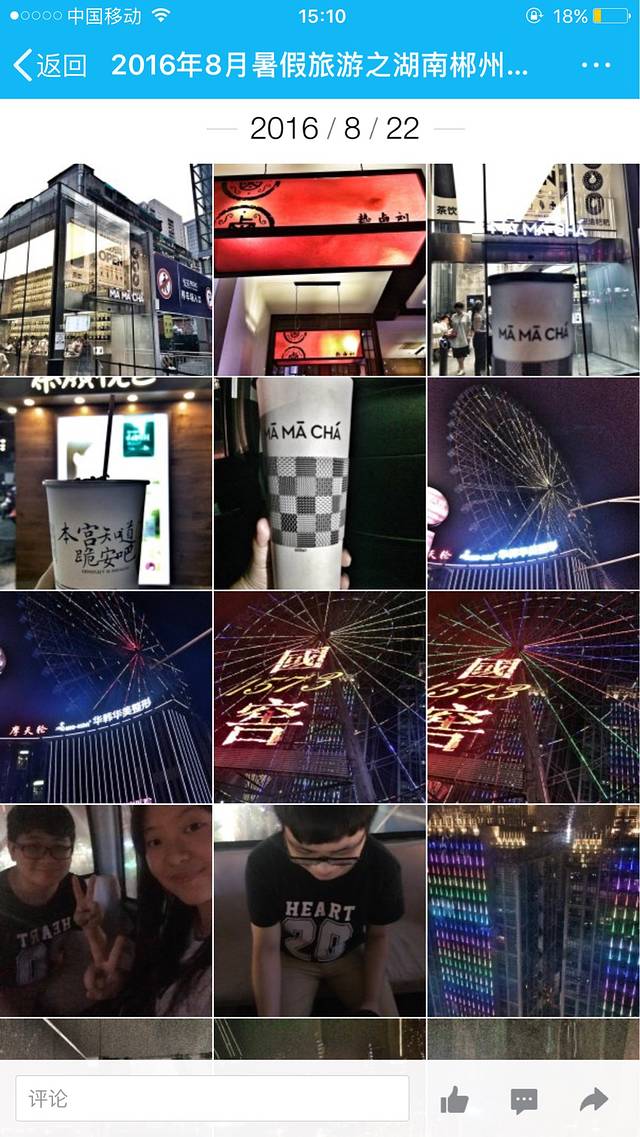Tap the 评论 comment input field

[x=212, y=1098]
